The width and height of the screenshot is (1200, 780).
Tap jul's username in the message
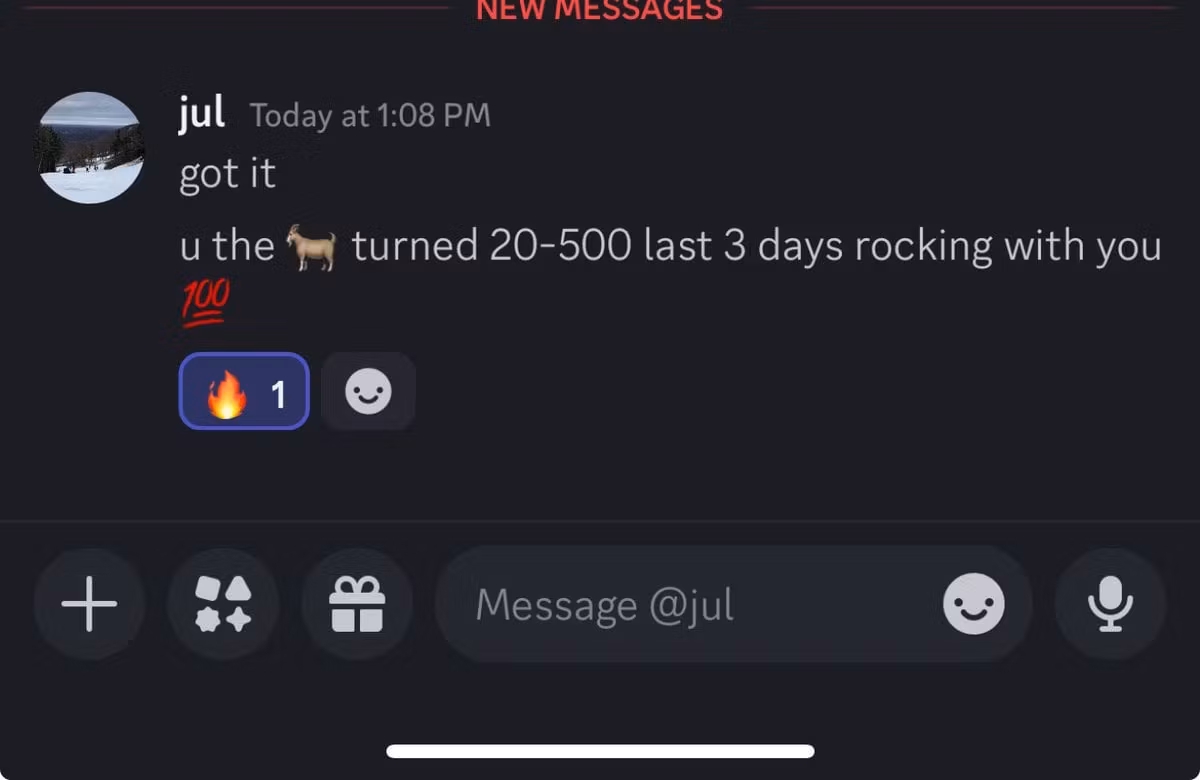pos(201,114)
